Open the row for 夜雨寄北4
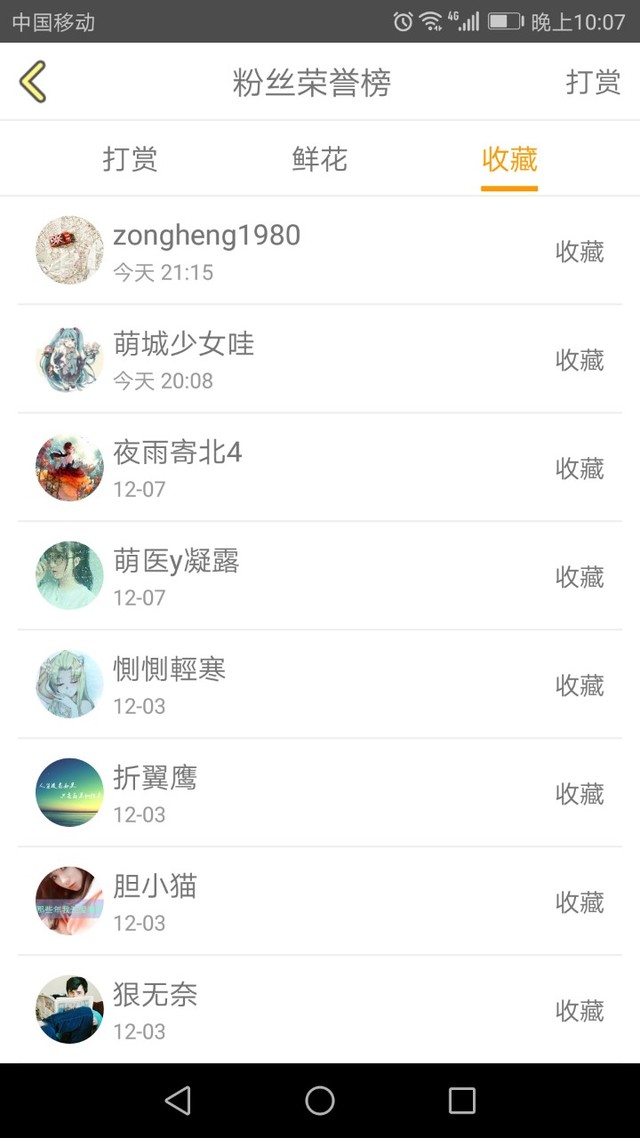Screen dimensions: 640x1138 pos(320,467)
